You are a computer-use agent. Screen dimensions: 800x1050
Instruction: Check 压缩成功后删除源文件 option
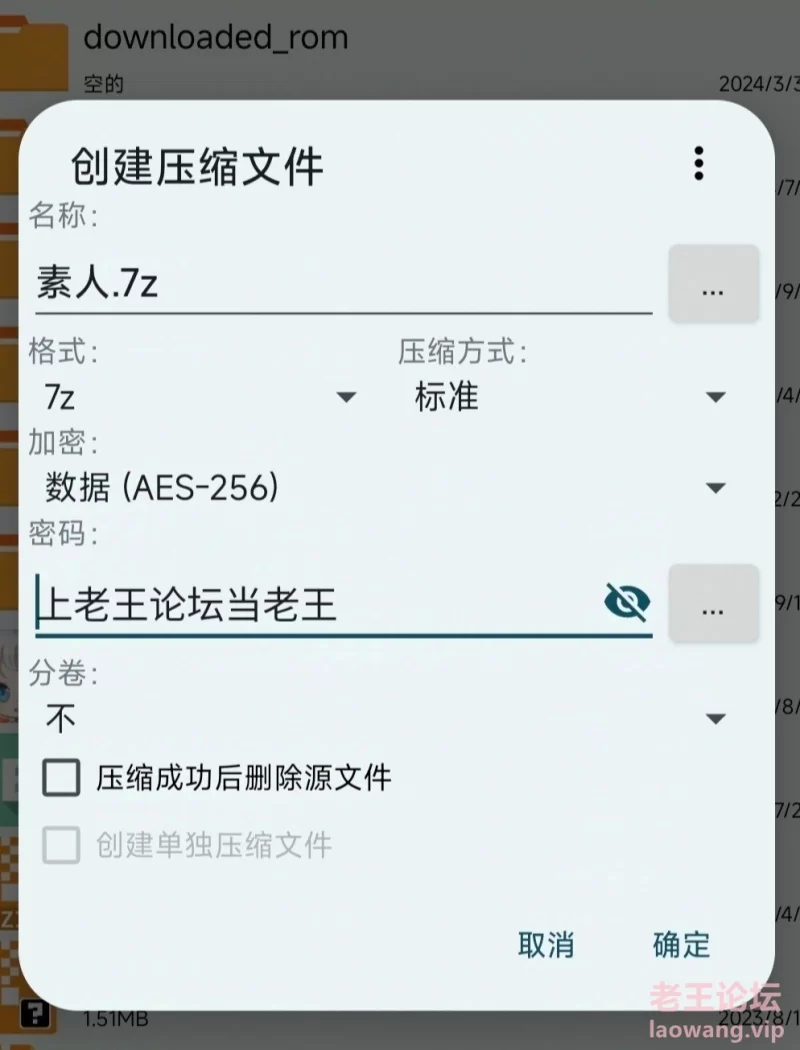click(x=62, y=777)
